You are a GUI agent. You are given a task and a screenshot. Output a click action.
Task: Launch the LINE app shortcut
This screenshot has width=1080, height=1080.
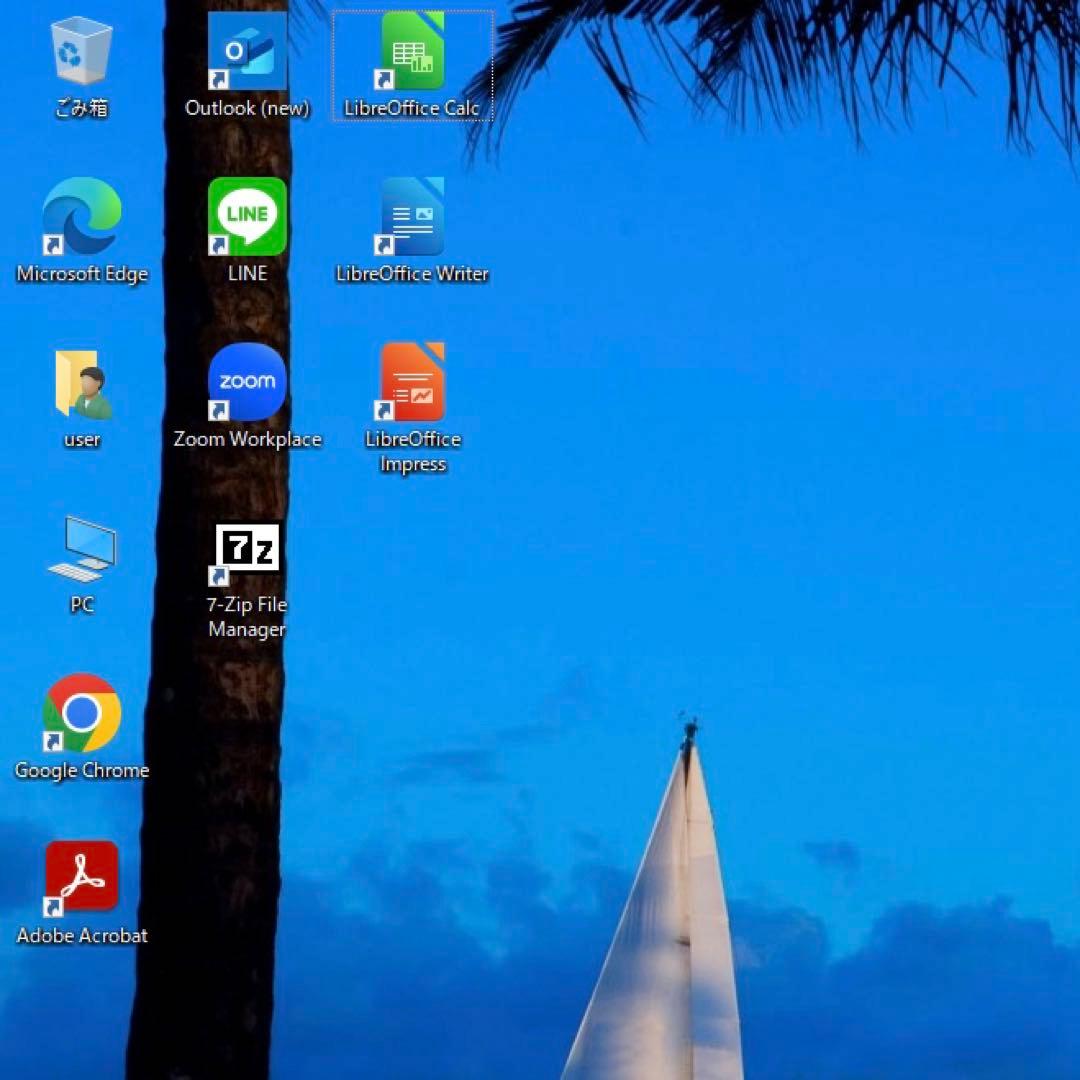[x=247, y=217]
